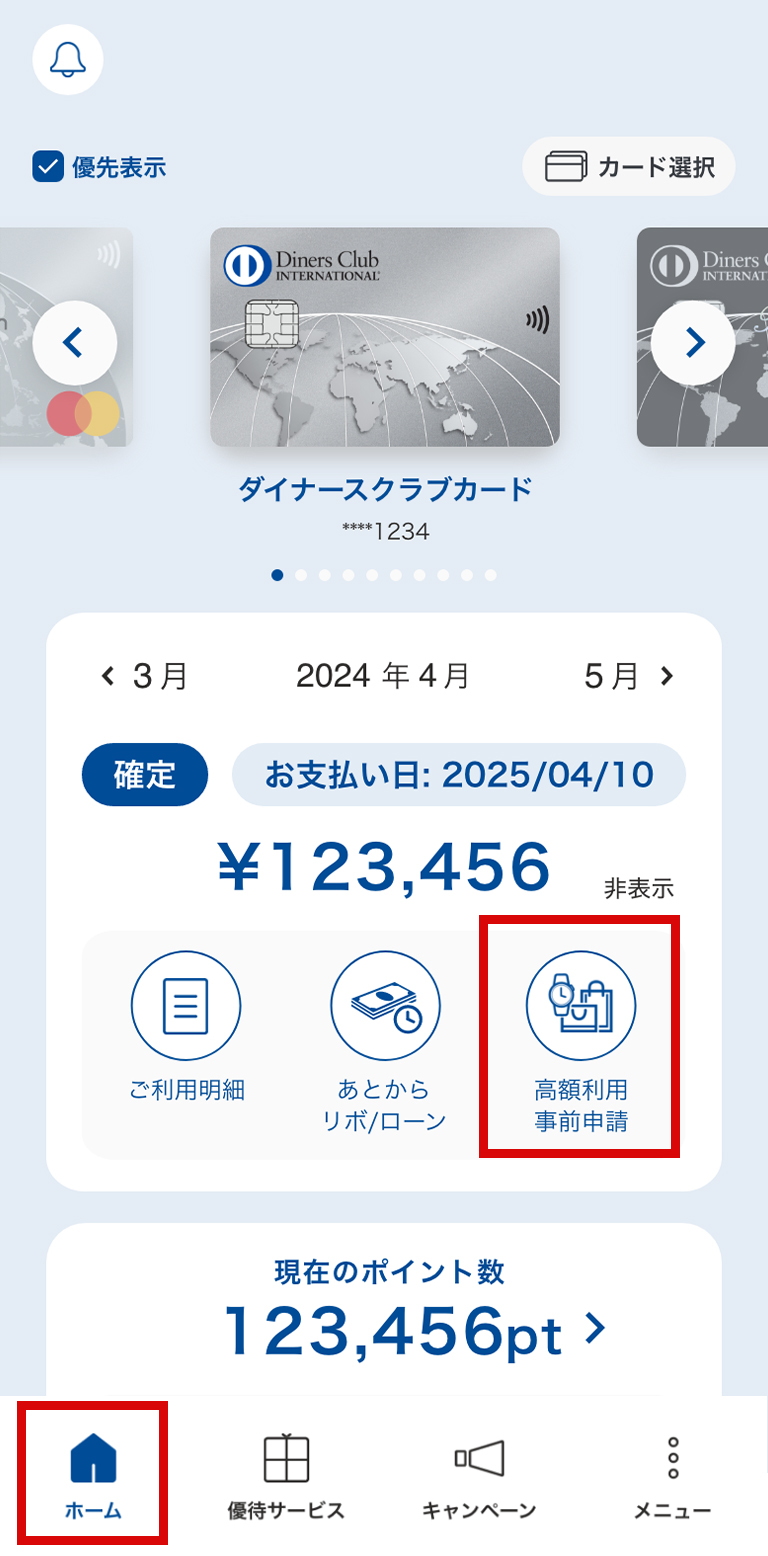Image resolution: width=768 pixels, height=1556 pixels.
Task: Switch to the キャンペーン tab
Action: (x=479, y=1475)
